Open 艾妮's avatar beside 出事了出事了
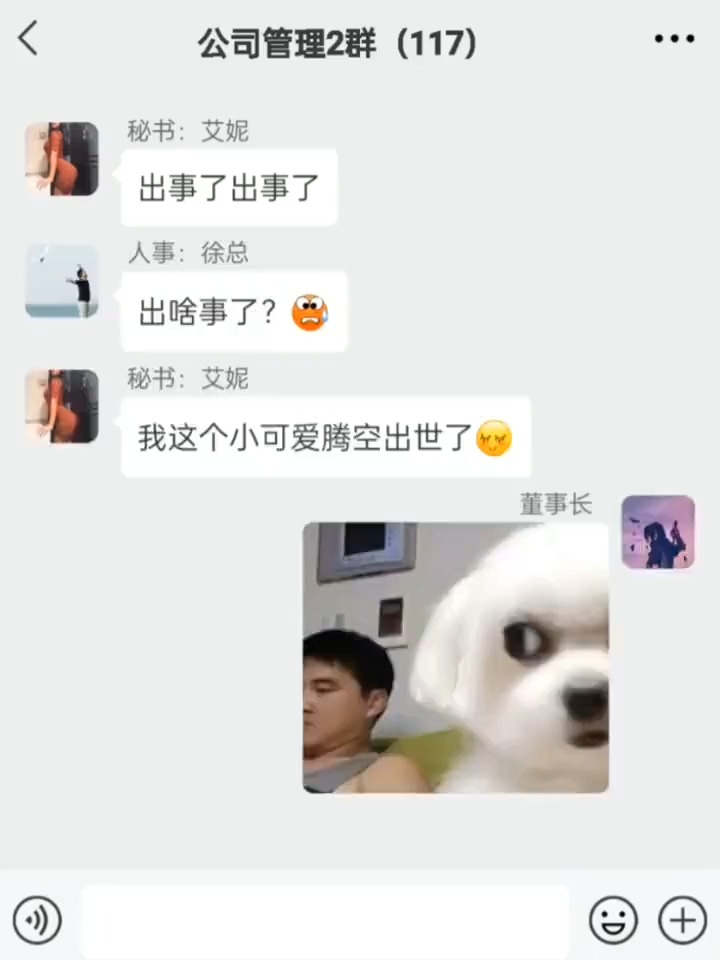Image resolution: width=720 pixels, height=960 pixels. (62, 159)
